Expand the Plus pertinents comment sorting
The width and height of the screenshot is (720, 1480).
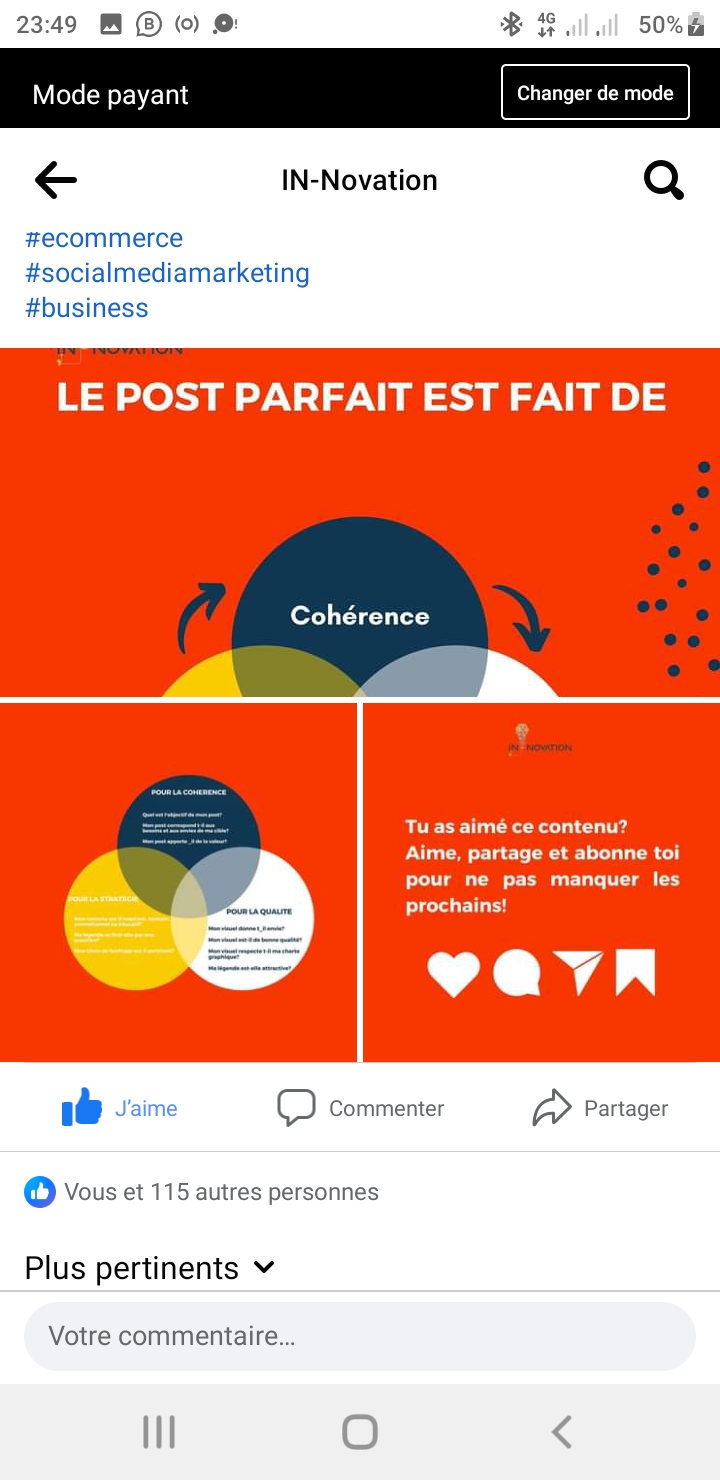[x=150, y=1268]
